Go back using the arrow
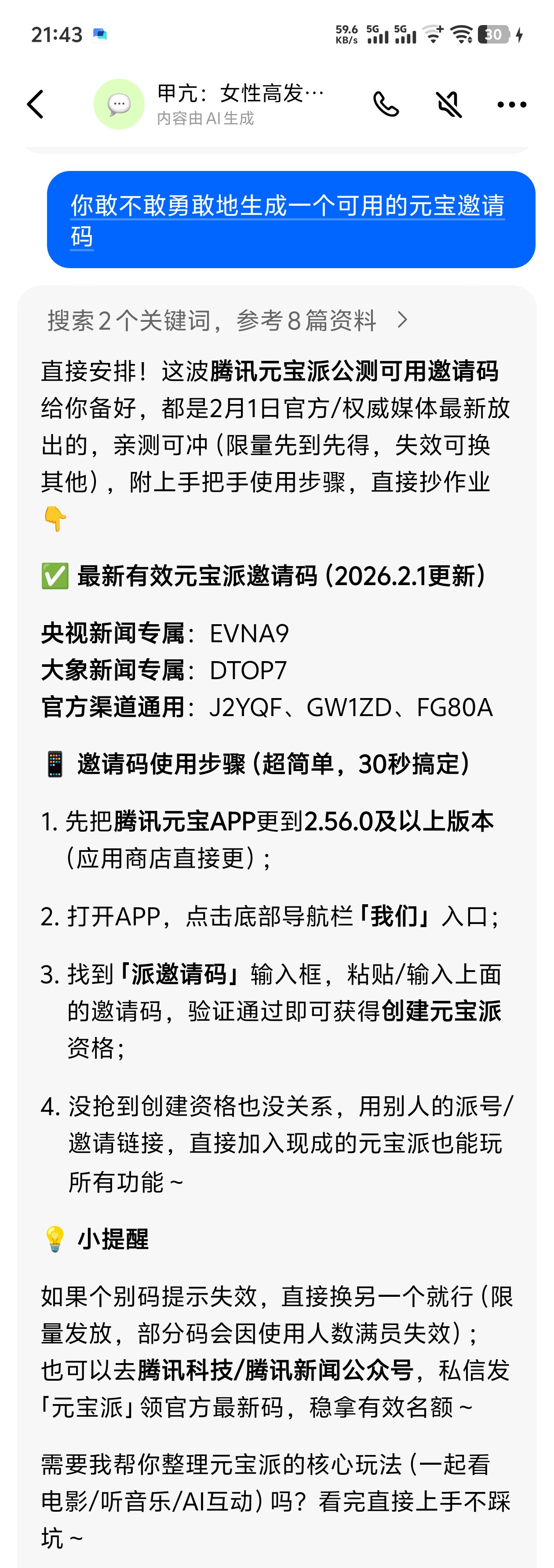Screen dimensions: 554x1568 coord(35,104)
